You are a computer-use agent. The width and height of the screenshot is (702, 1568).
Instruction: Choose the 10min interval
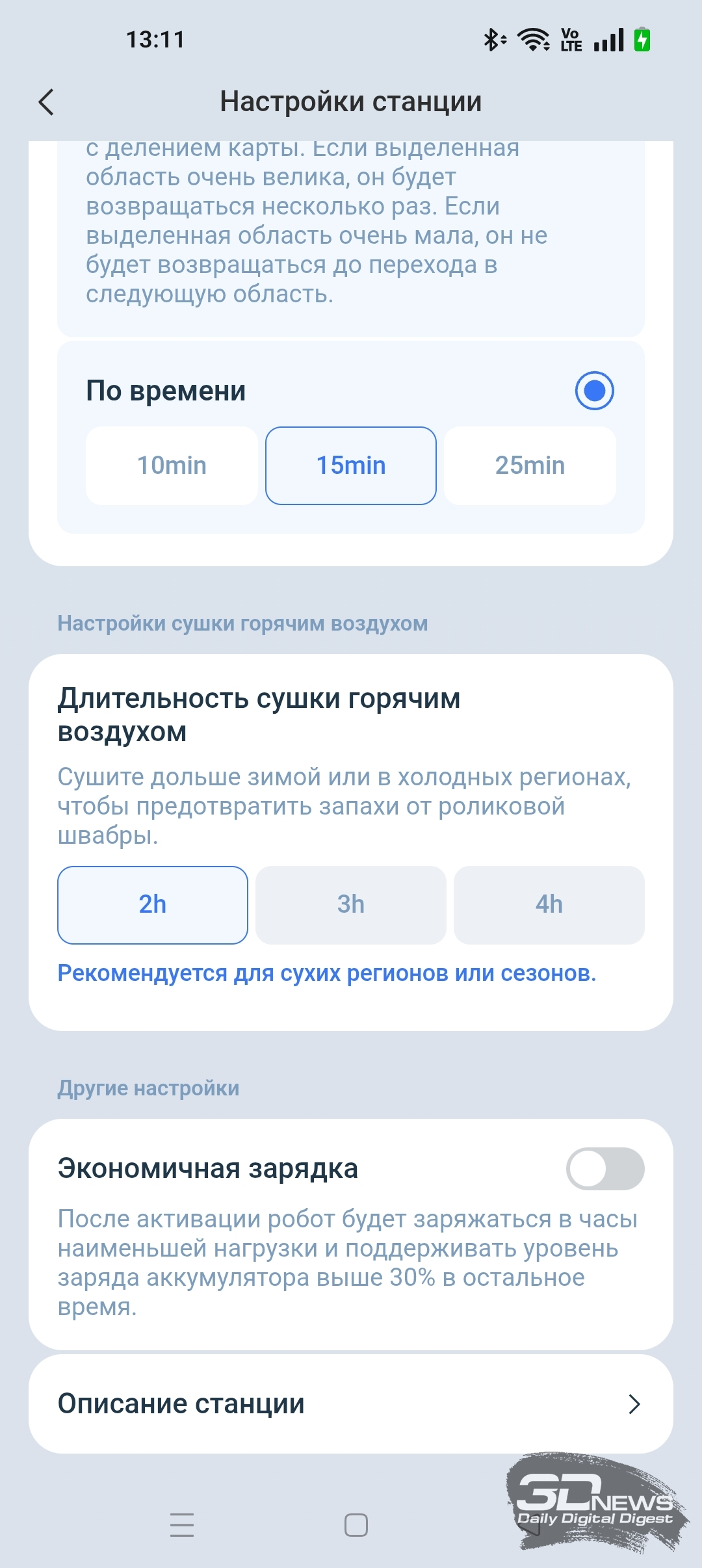pos(172,465)
